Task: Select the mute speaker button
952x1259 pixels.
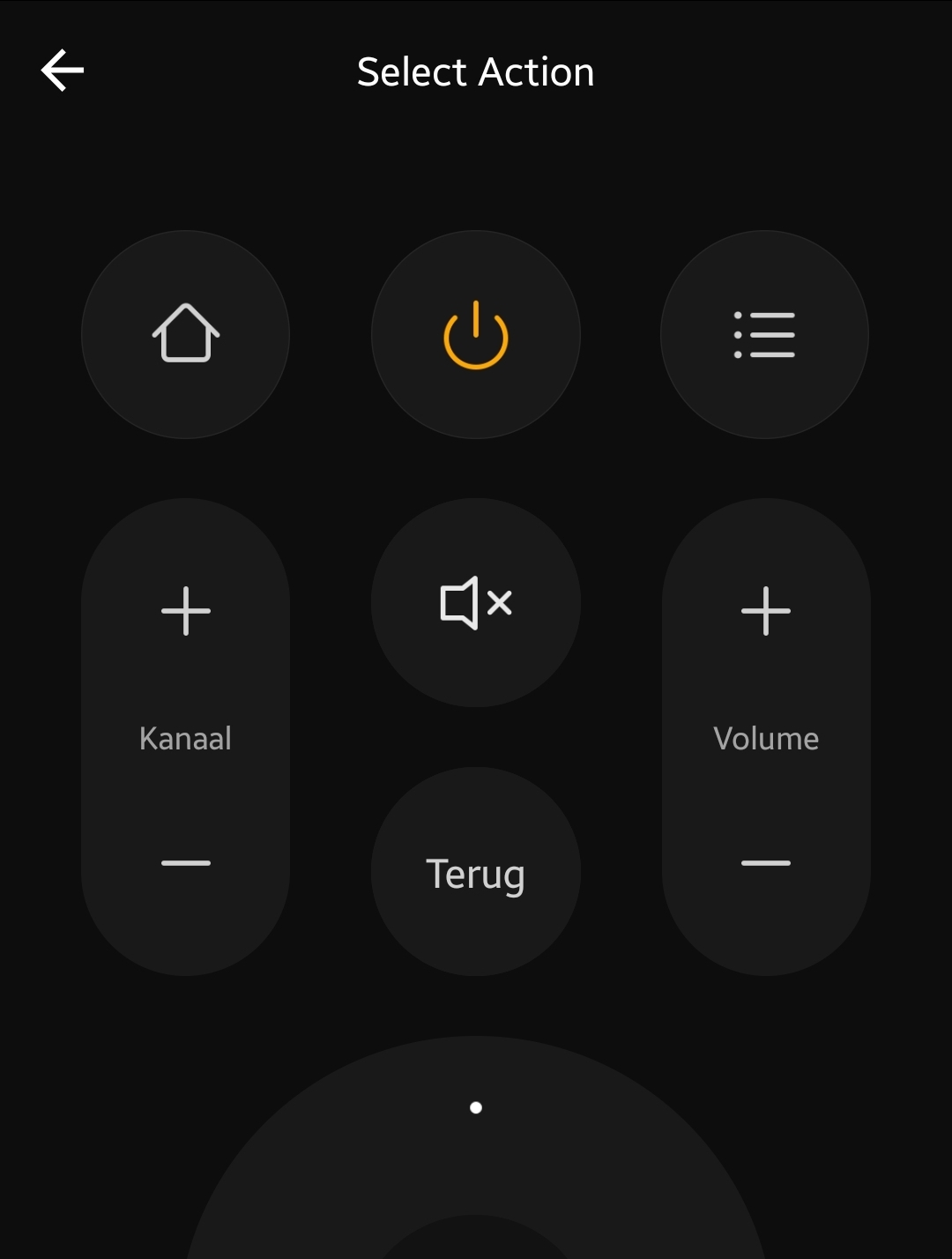Action: coord(476,603)
